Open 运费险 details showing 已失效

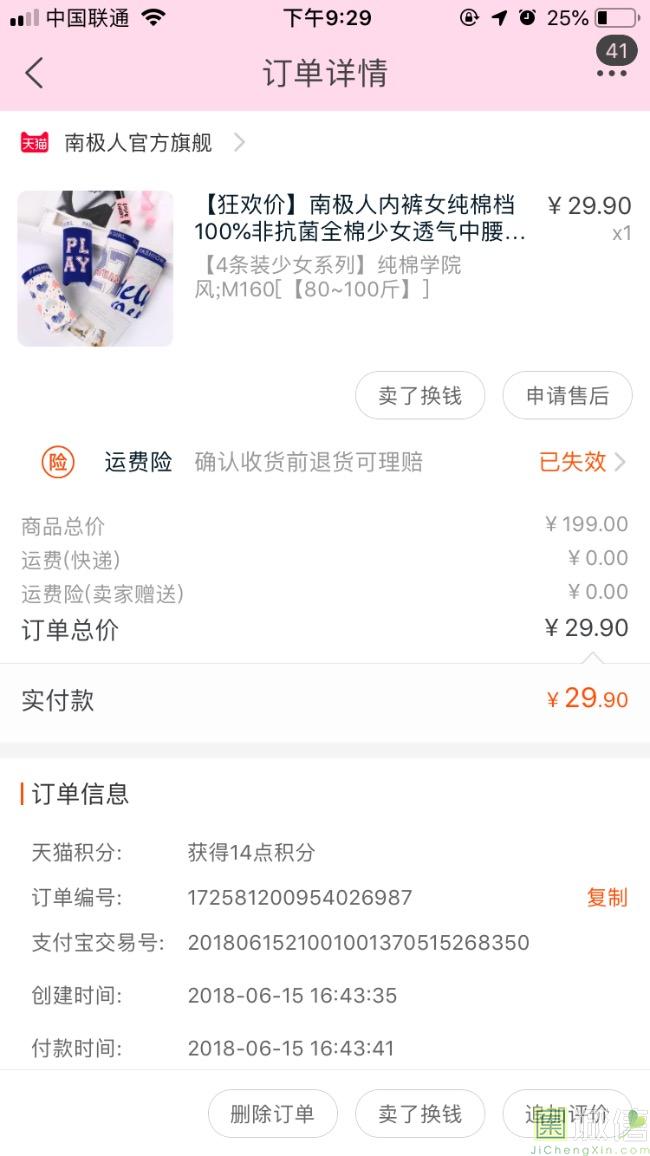(x=582, y=461)
